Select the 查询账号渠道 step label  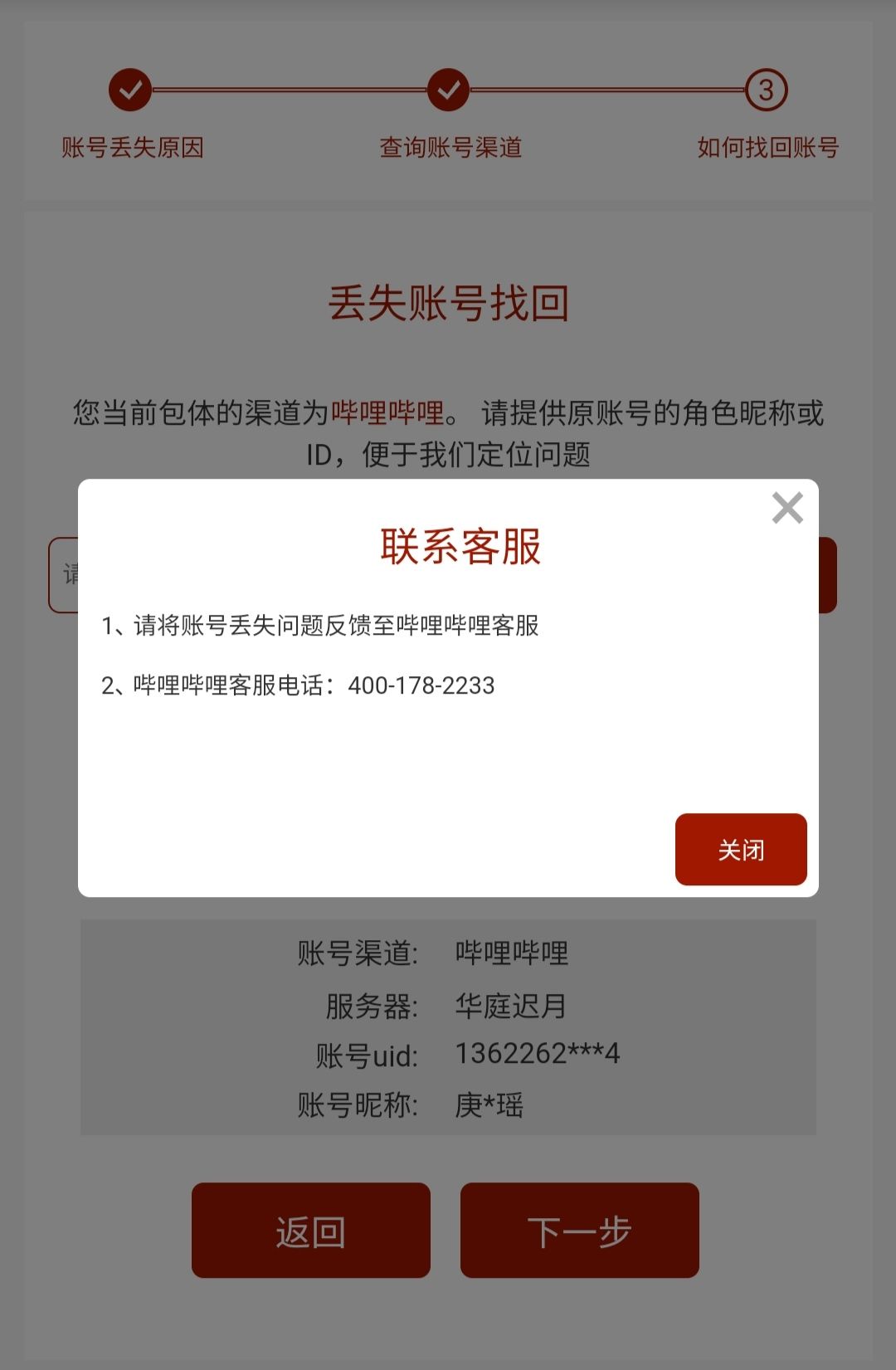448,147
